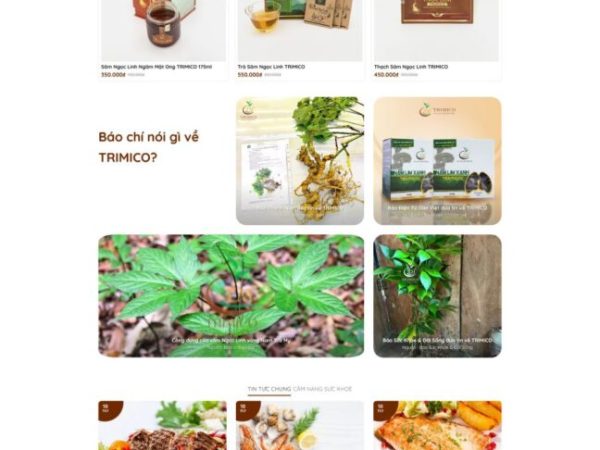
Task: Open the news post with salmon dish
Action: click(x=437, y=427)
